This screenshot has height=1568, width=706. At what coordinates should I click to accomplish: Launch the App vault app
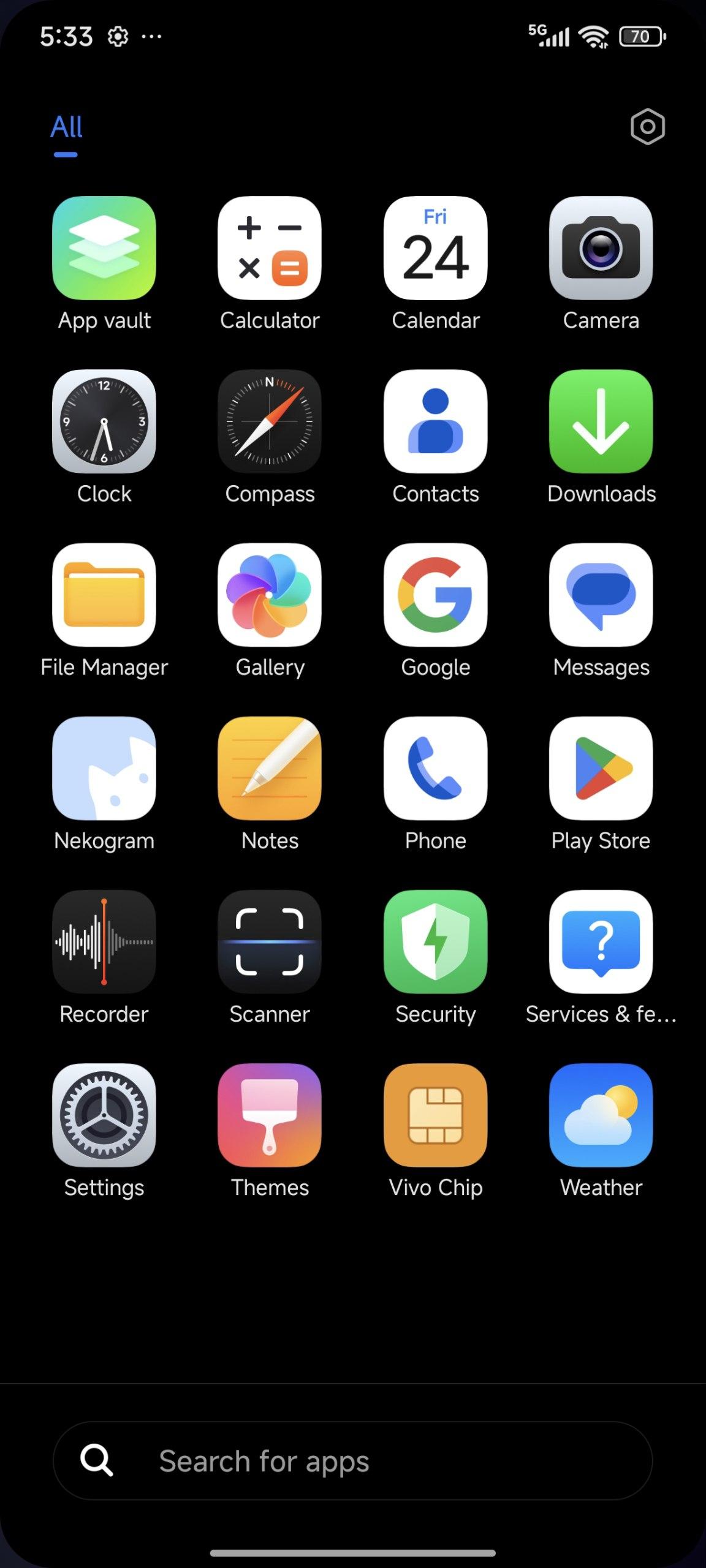104,248
